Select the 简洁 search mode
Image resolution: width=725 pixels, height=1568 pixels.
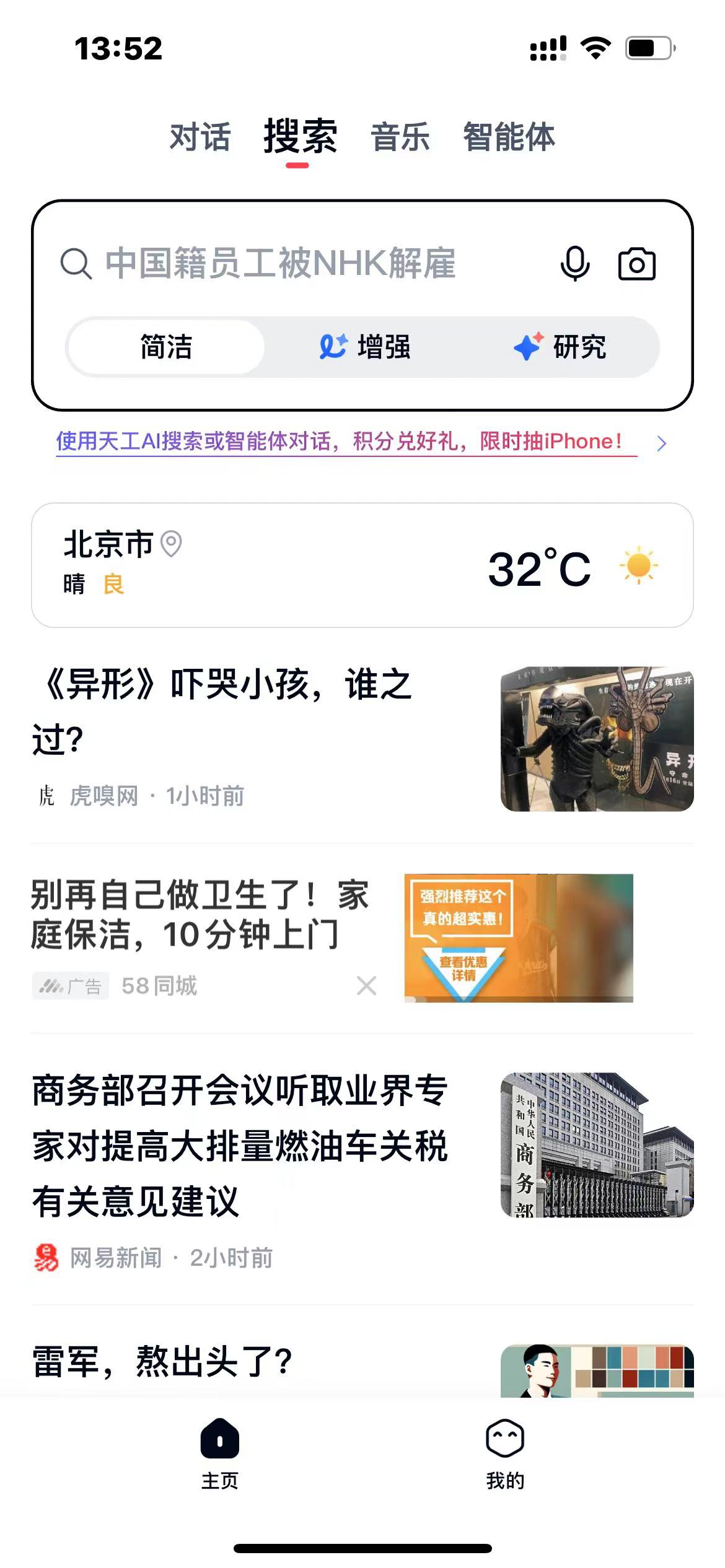click(166, 347)
